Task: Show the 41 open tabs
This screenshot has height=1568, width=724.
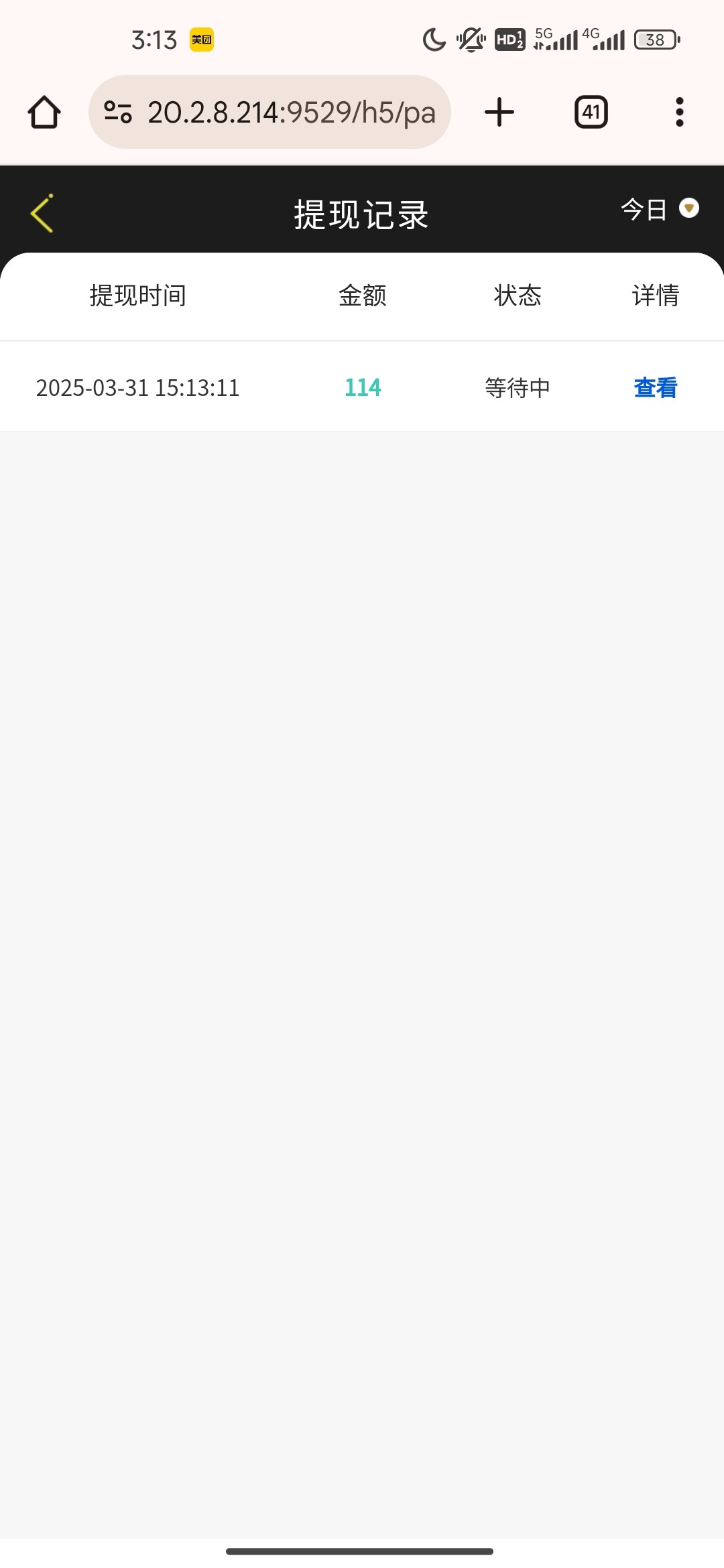Action: (591, 112)
